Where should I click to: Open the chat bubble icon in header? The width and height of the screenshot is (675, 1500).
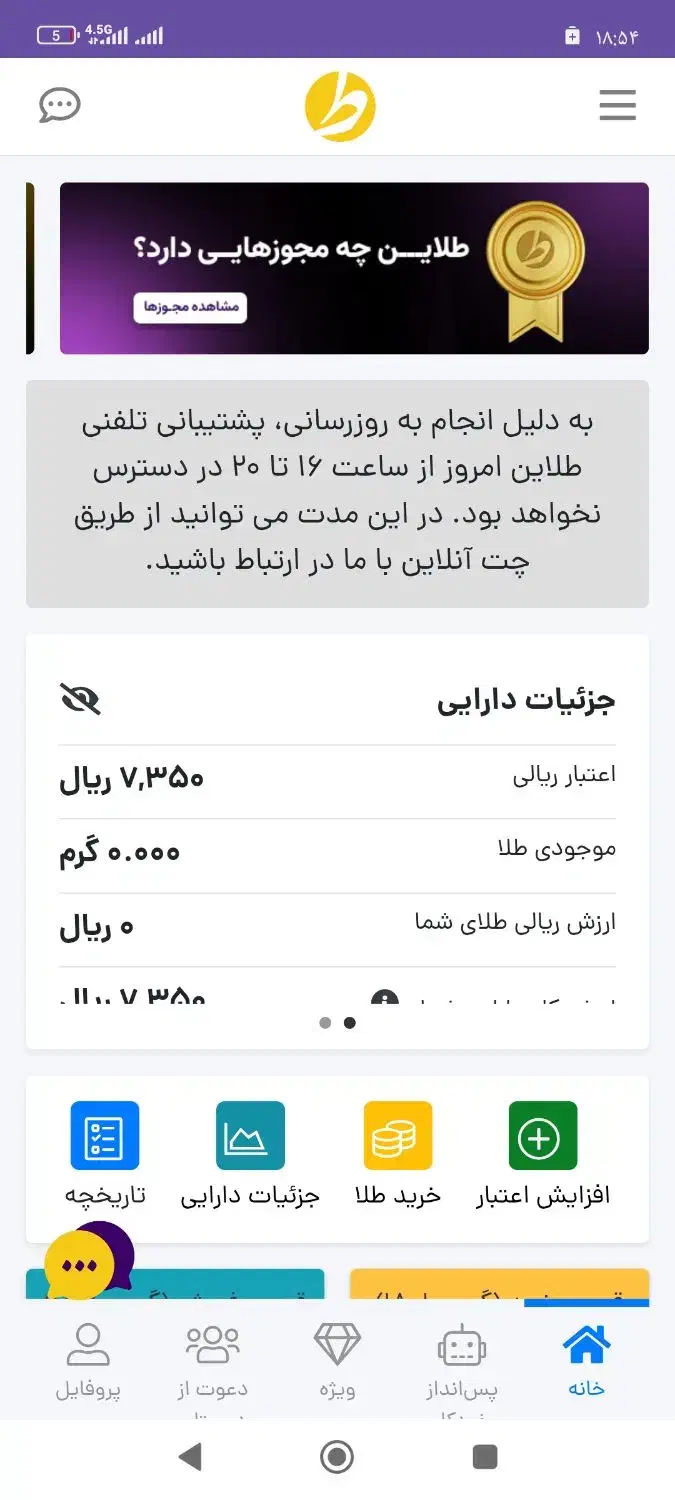[60, 105]
